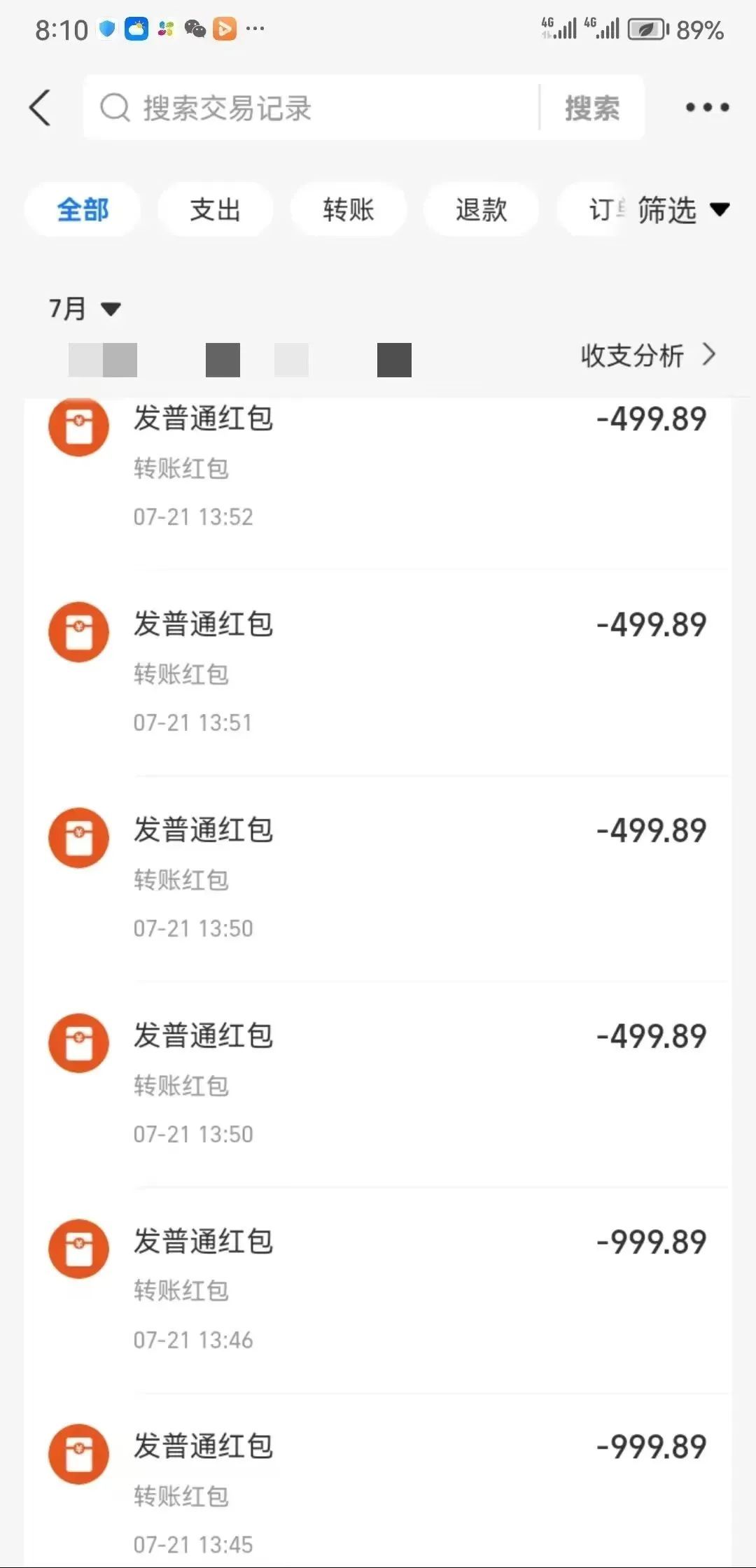This screenshot has height=1568, width=756.
Task: Tap the red envelope icon of the 13:52 transaction
Action: (x=78, y=426)
